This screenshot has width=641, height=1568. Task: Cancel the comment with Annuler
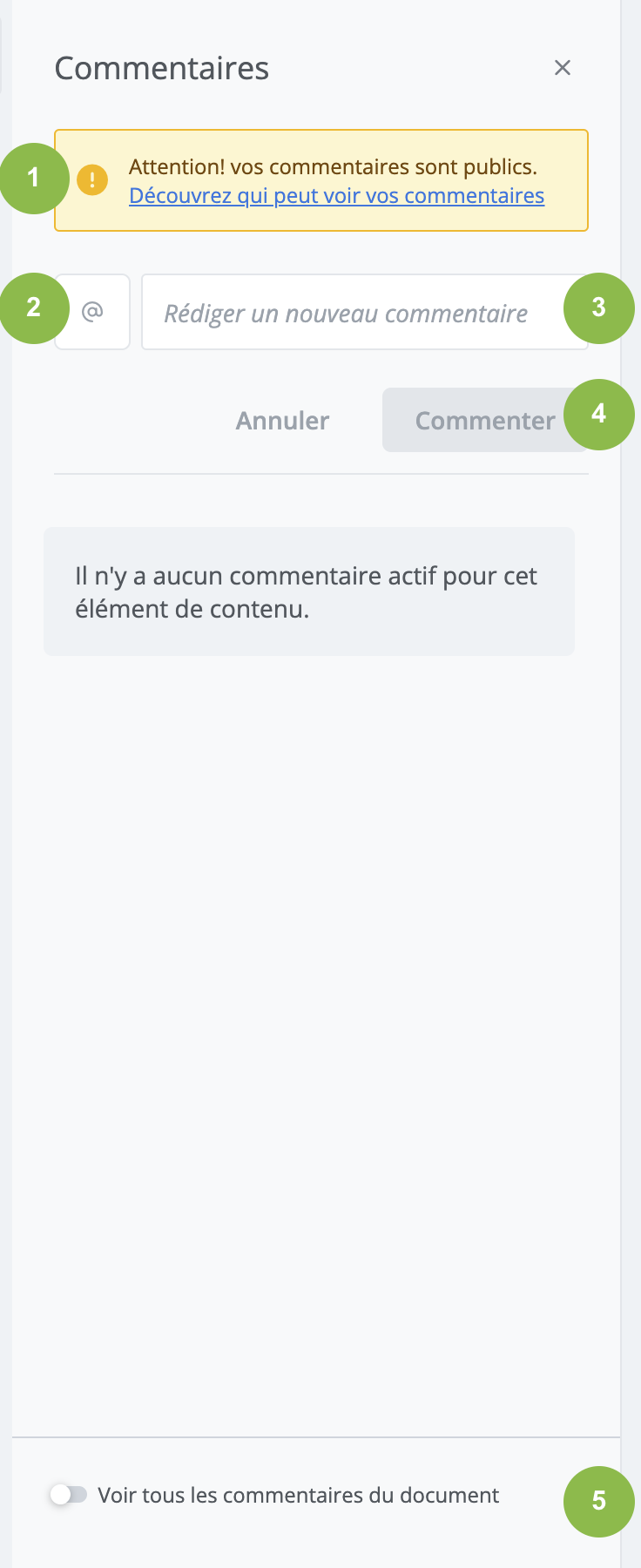coord(282,421)
